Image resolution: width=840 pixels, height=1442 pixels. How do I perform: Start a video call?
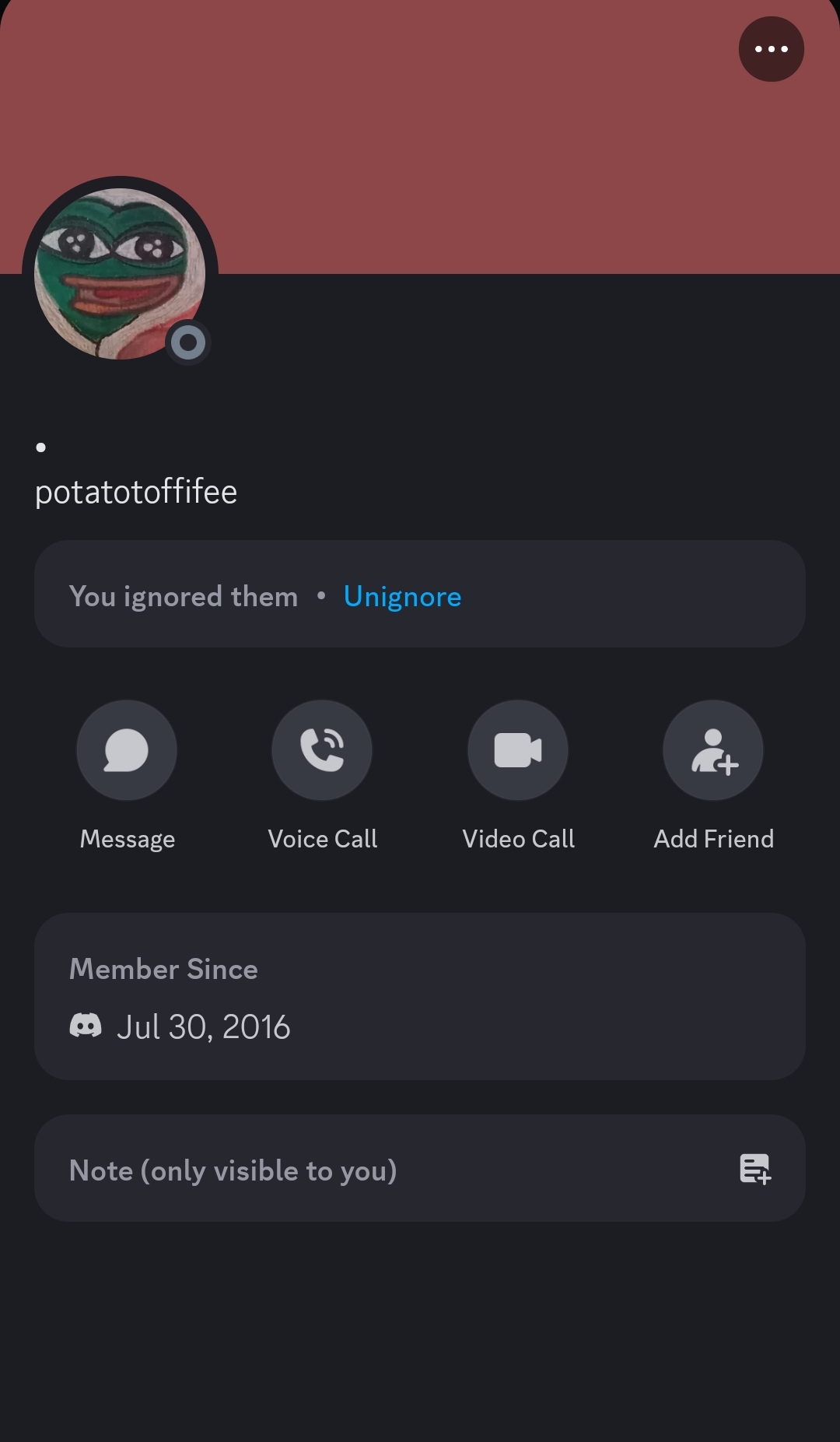tap(518, 750)
